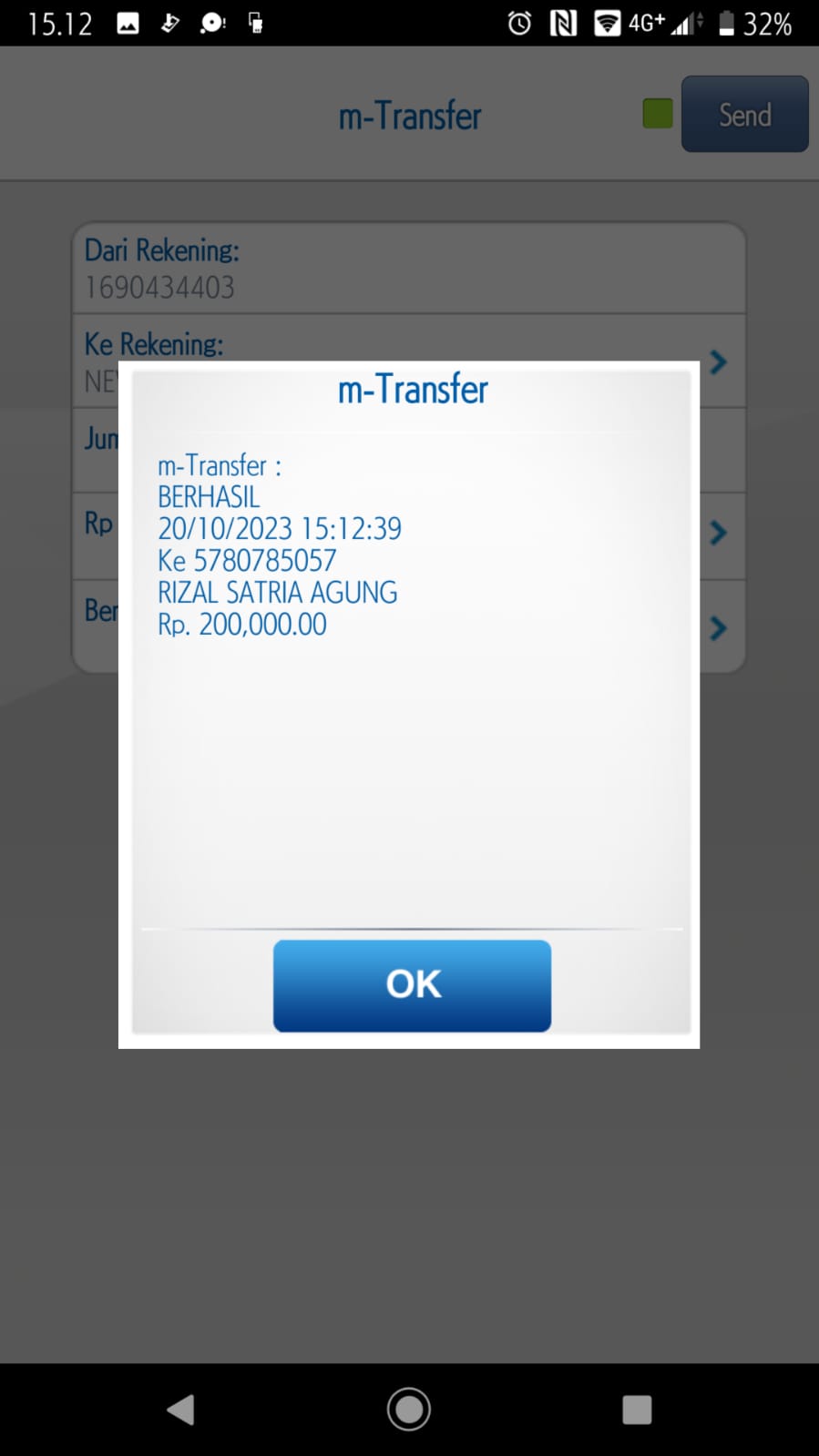Tap the Send button in header
819x1456 pixels.
(744, 115)
